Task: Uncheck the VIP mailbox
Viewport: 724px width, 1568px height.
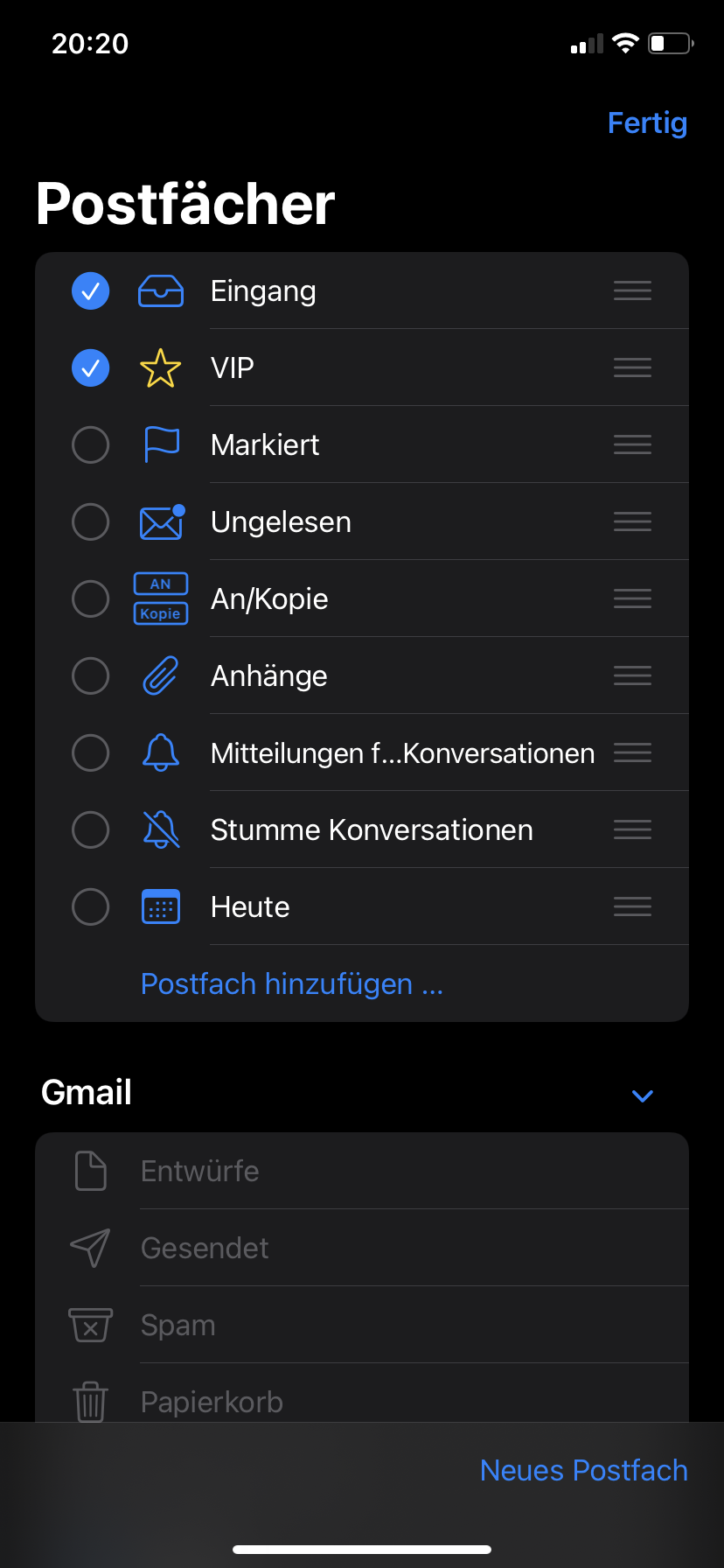Action: pos(90,368)
